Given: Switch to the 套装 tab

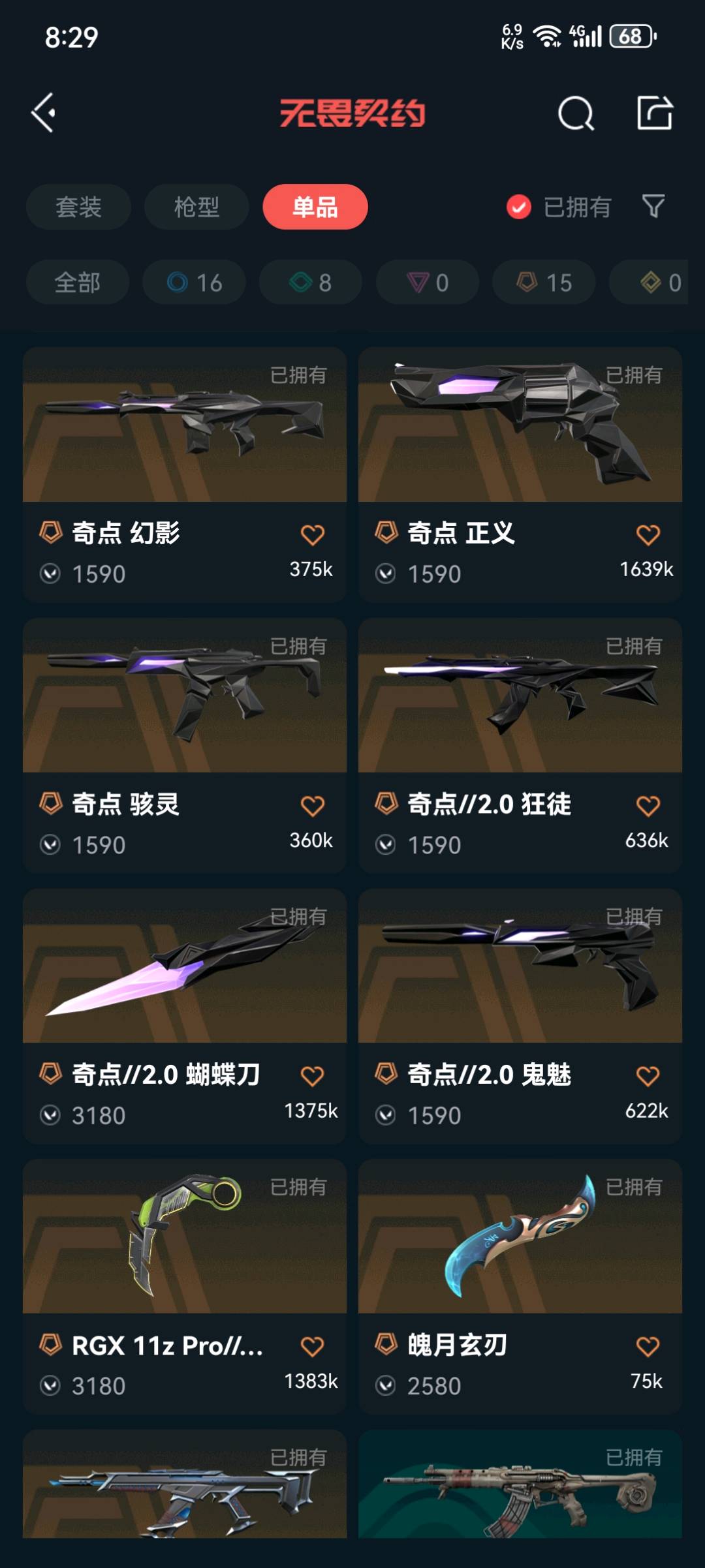Looking at the screenshot, I should pos(78,207).
